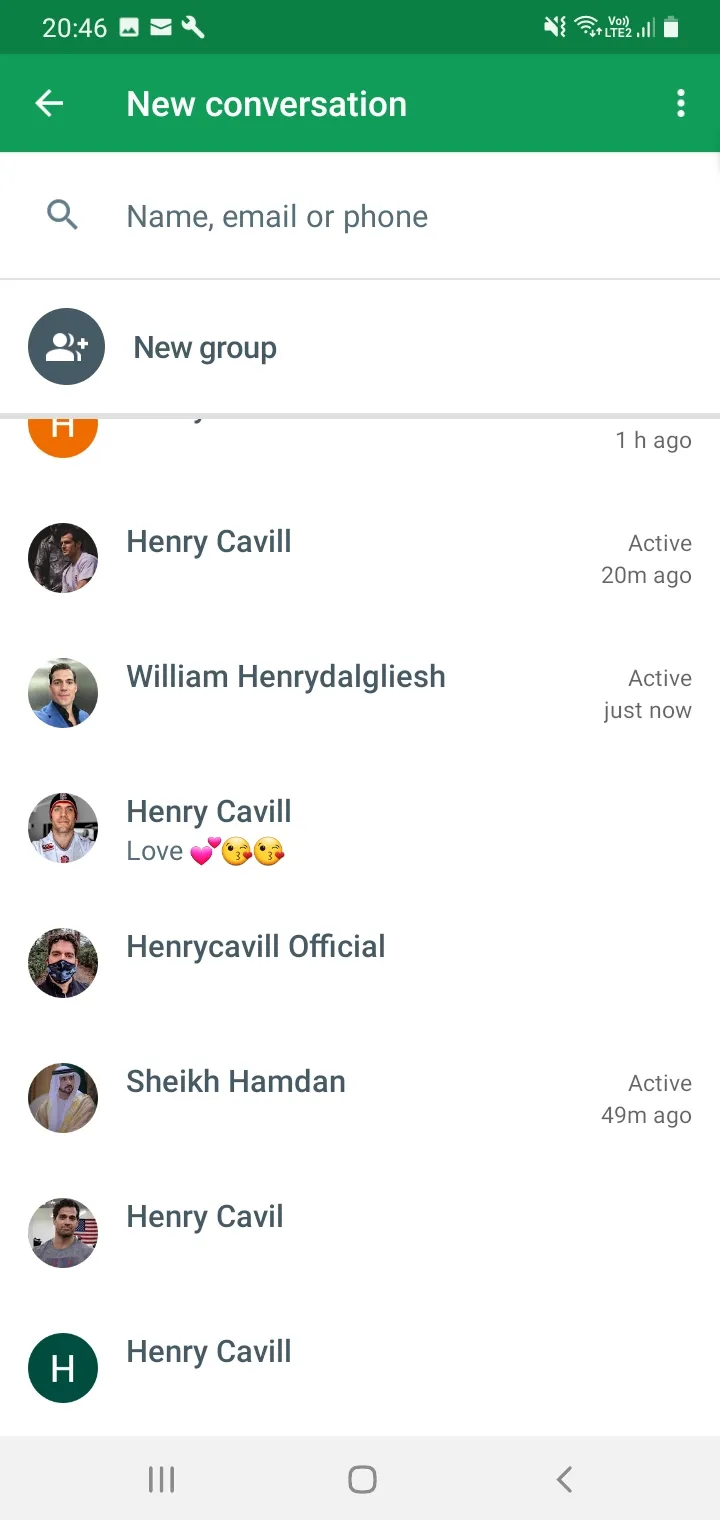
Task: Open the overflow menu in the app bar
Action: [681, 103]
